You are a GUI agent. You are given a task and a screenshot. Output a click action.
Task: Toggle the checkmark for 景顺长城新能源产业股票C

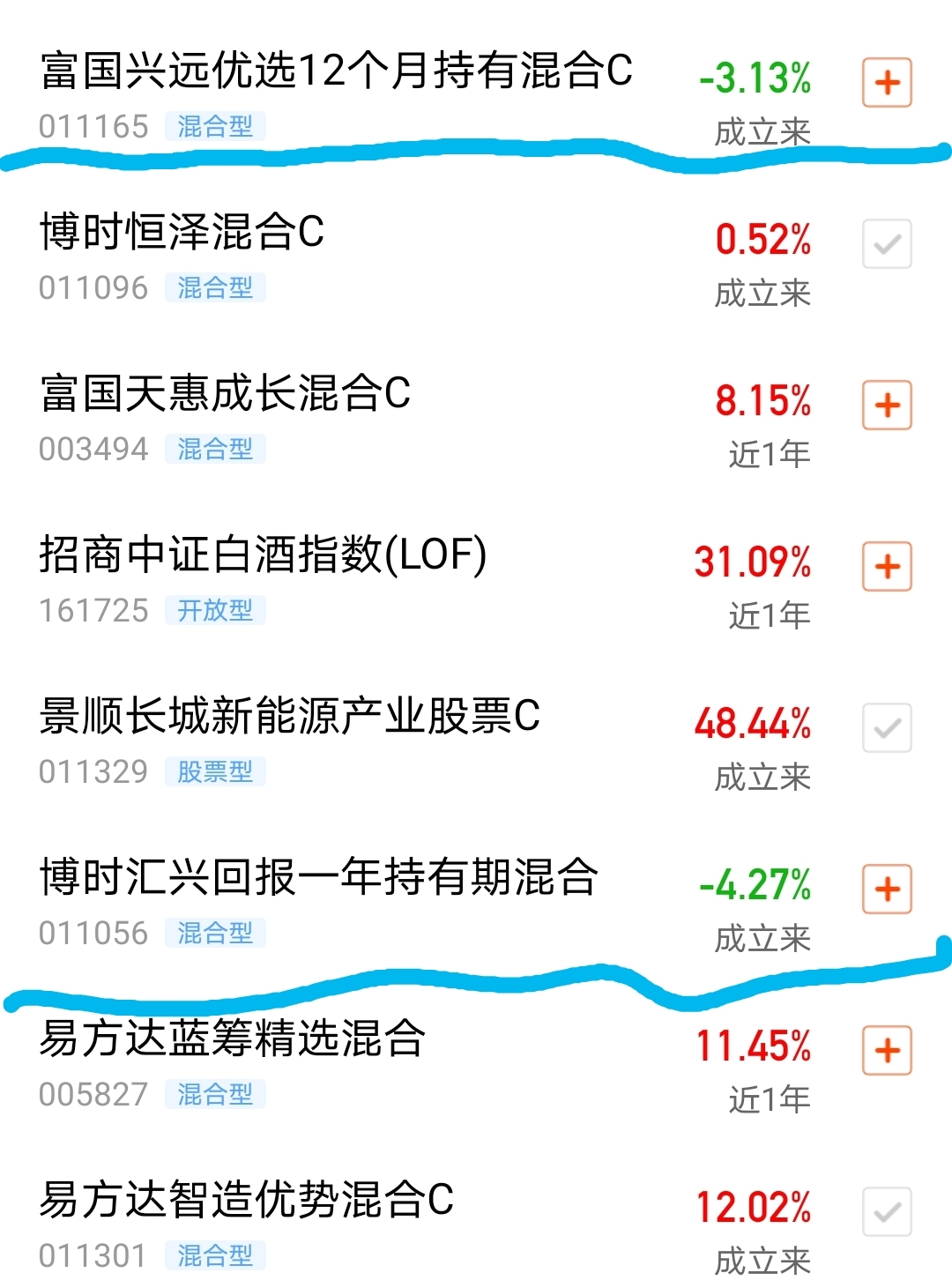point(886,727)
